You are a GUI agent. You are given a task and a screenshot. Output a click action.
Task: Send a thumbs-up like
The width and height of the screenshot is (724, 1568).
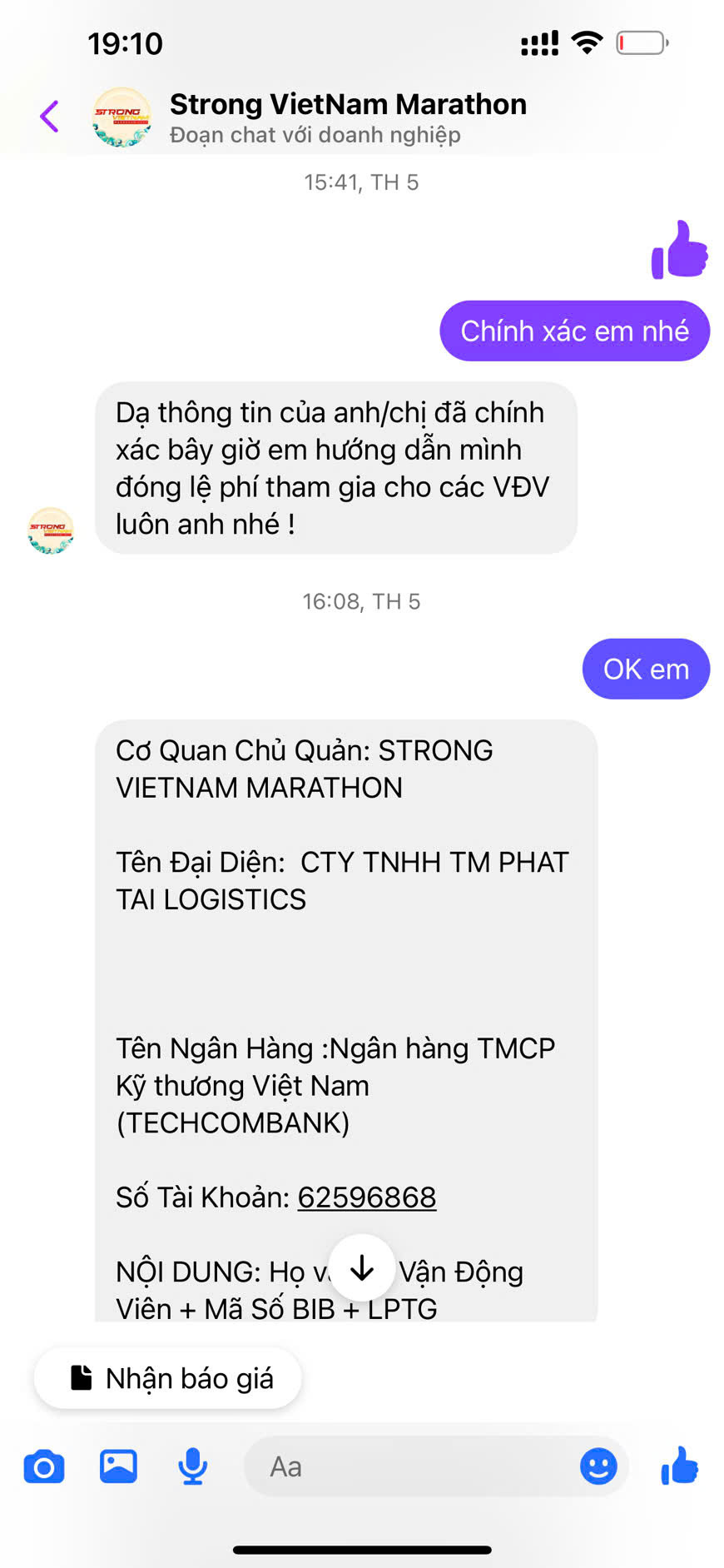tap(680, 1466)
